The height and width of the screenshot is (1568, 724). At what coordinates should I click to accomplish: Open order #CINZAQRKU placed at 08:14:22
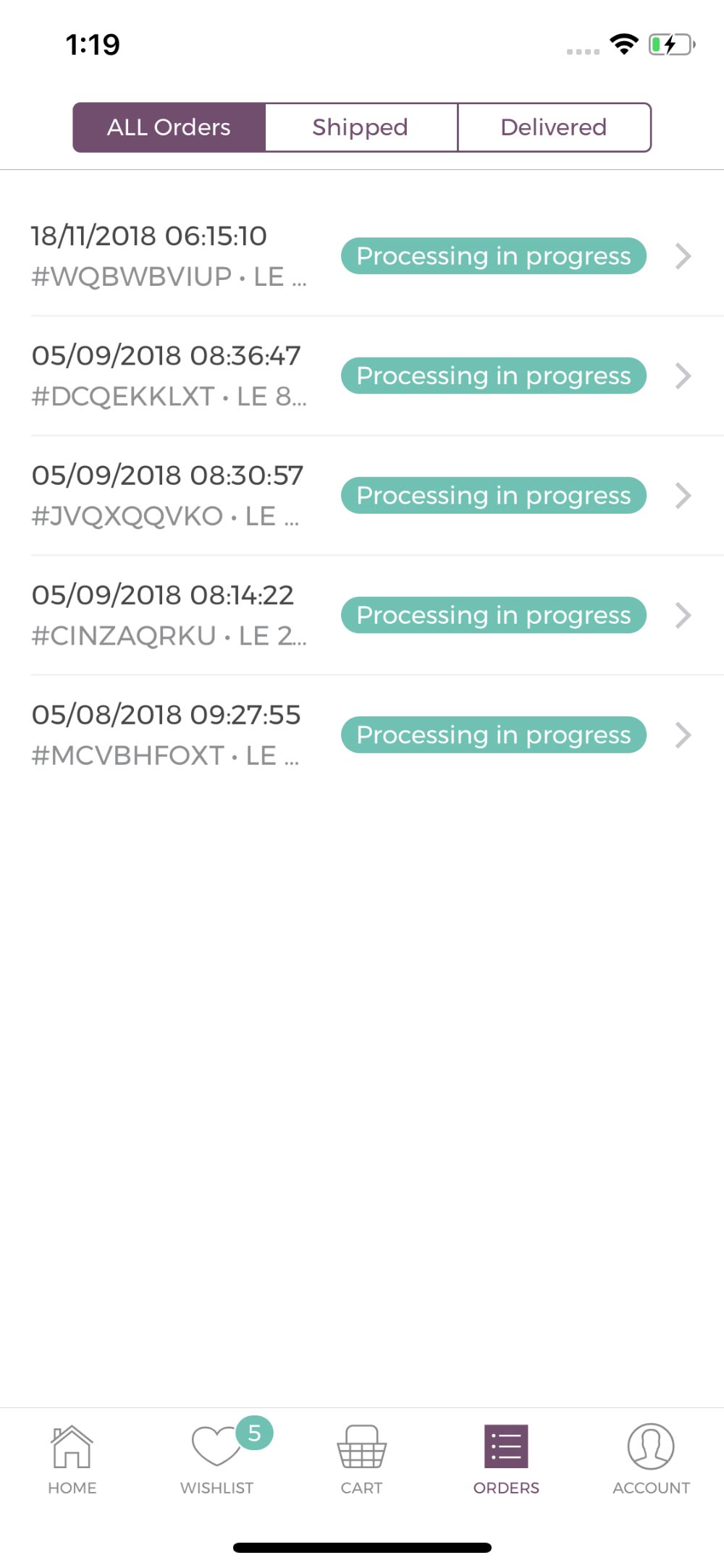[x=362, y=615]
